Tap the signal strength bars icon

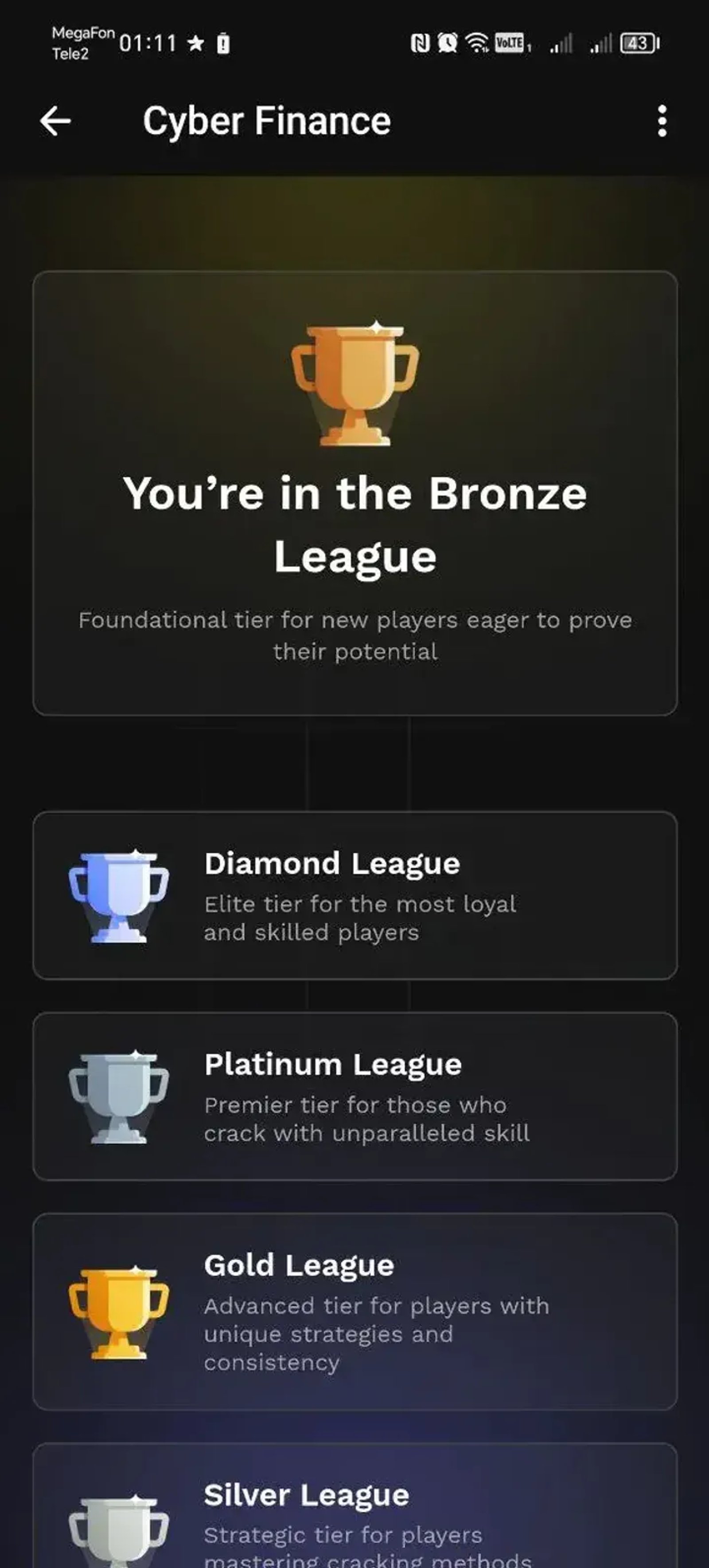pos(561,43)
